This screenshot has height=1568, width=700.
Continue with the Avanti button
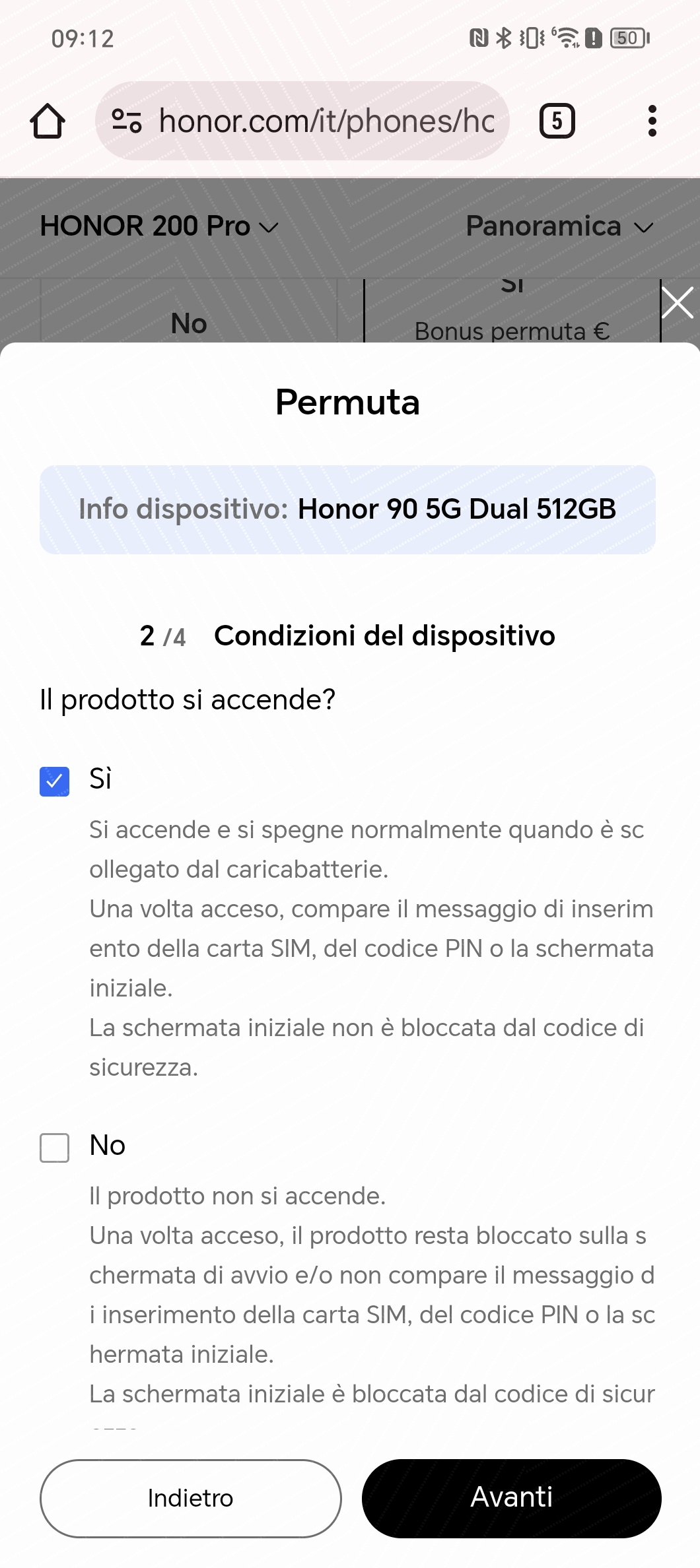click(x=512, y=1498)
